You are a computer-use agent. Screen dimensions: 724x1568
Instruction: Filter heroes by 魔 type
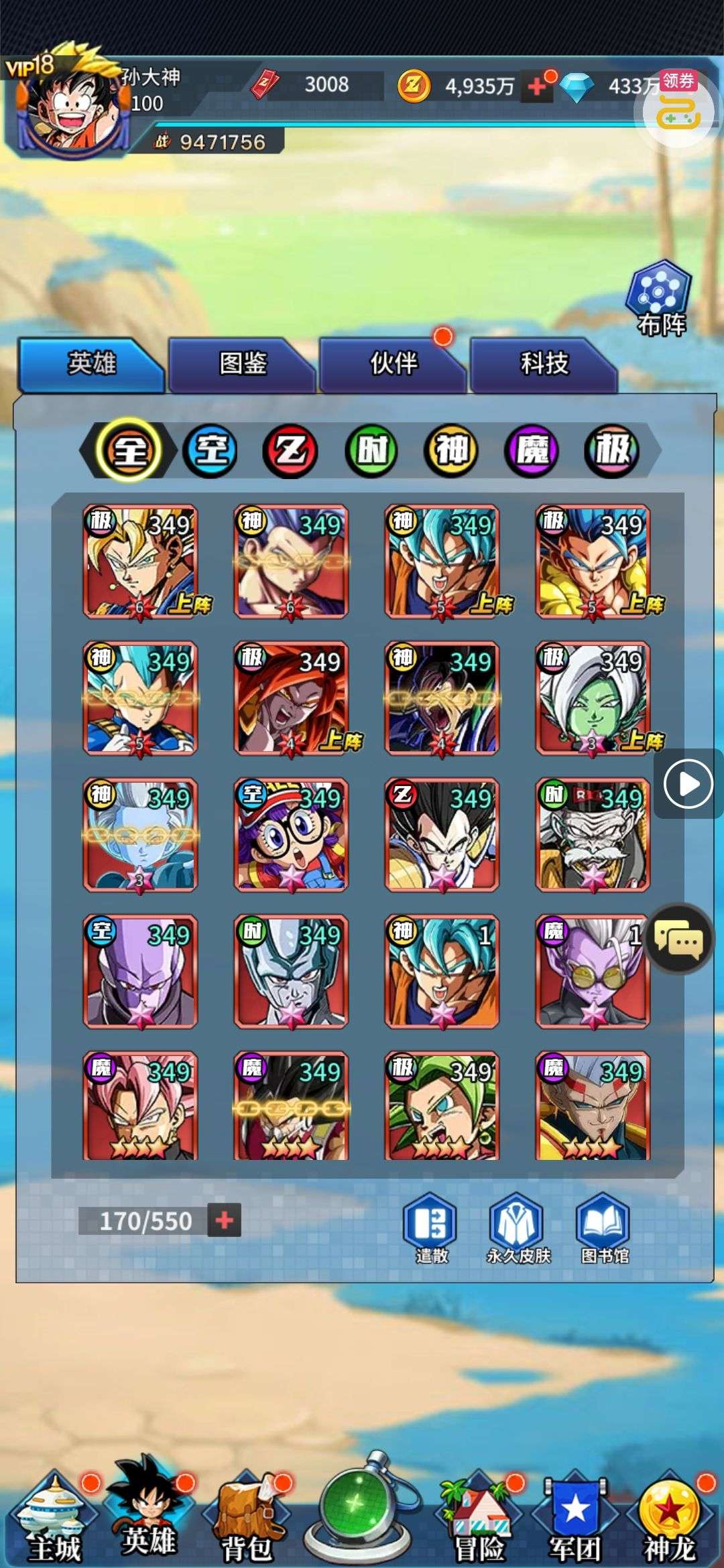pos(532,450)
